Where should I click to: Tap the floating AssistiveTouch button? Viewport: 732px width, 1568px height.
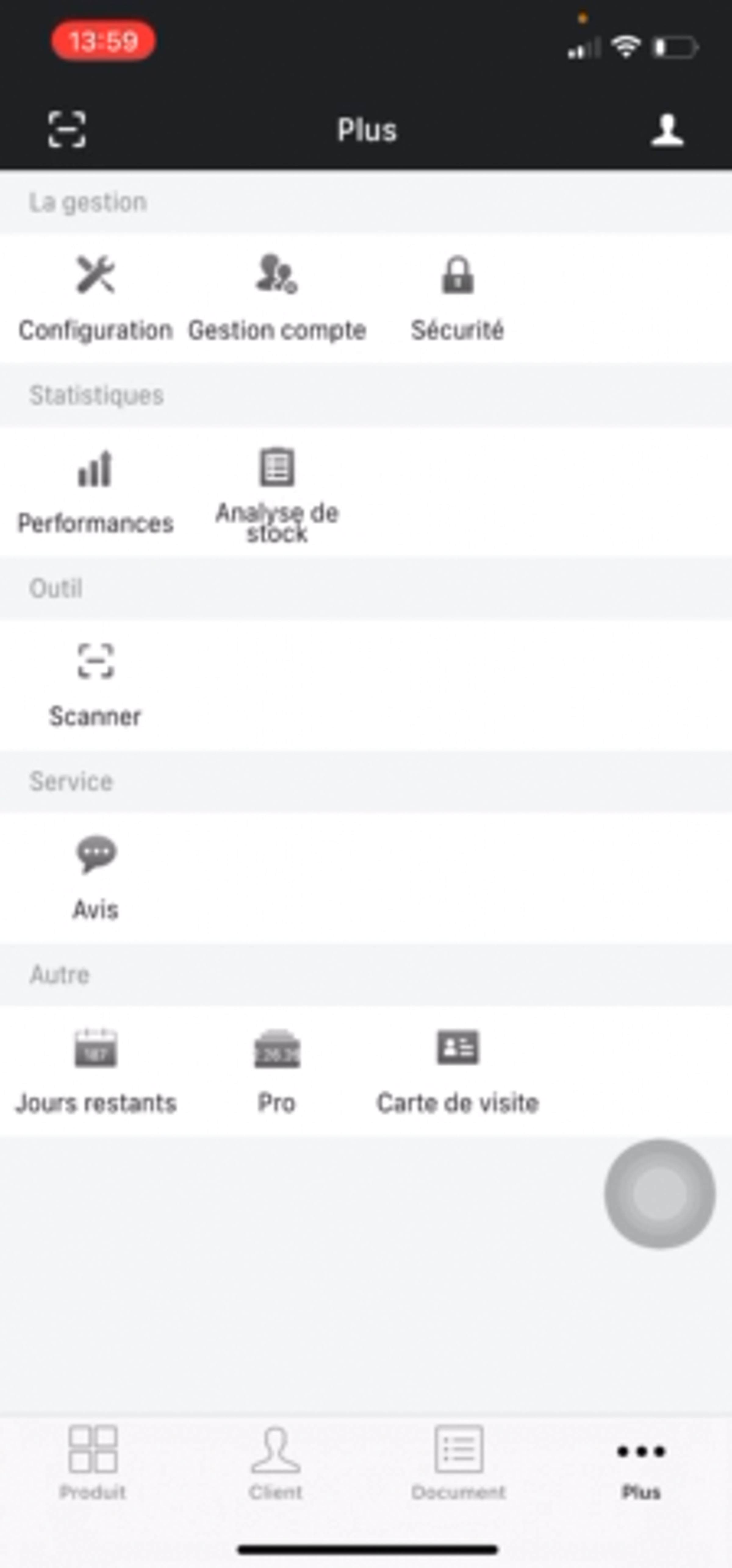point(659,1194)
